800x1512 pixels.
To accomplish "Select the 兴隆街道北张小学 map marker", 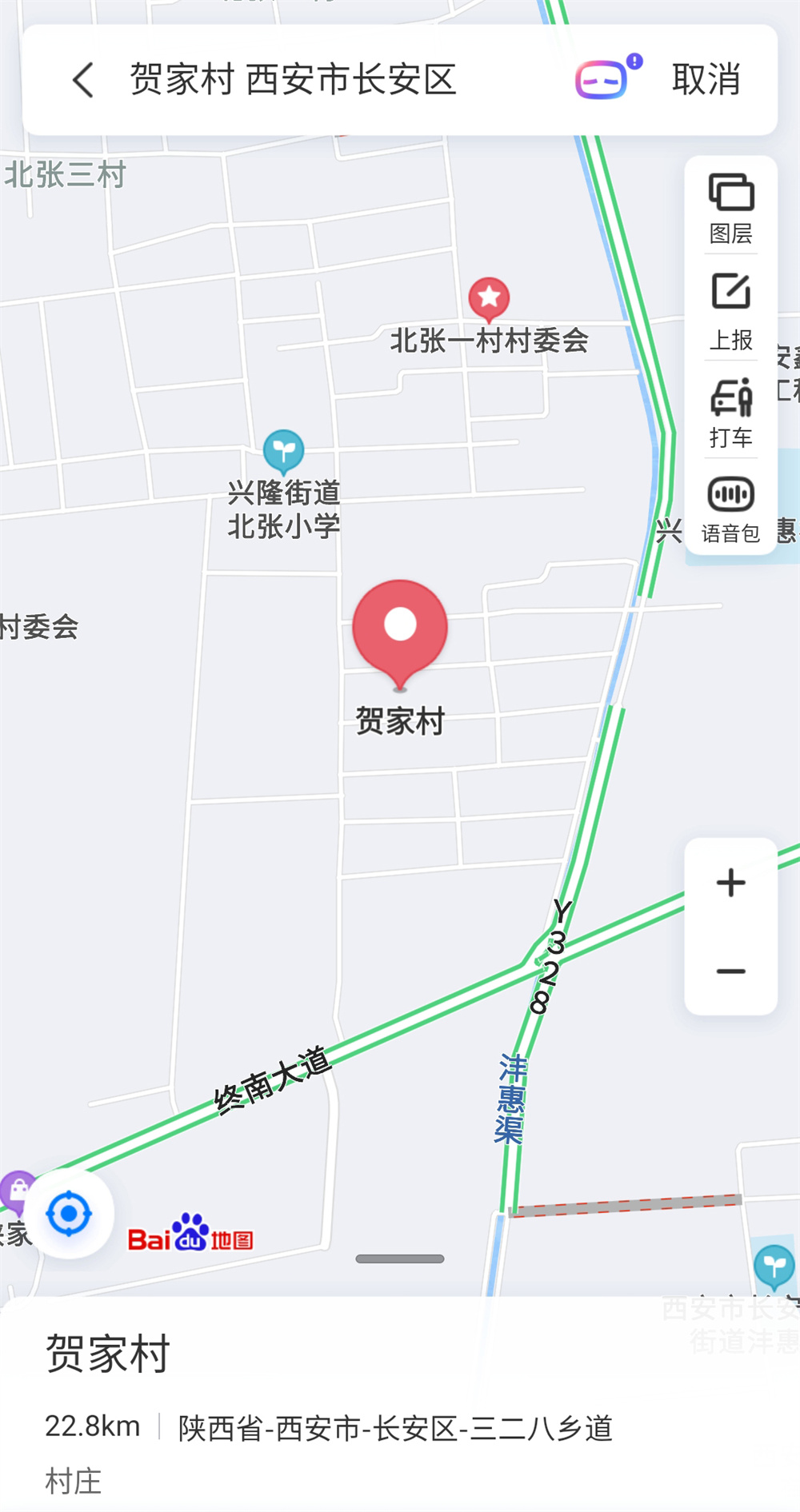I will [283, 450].
